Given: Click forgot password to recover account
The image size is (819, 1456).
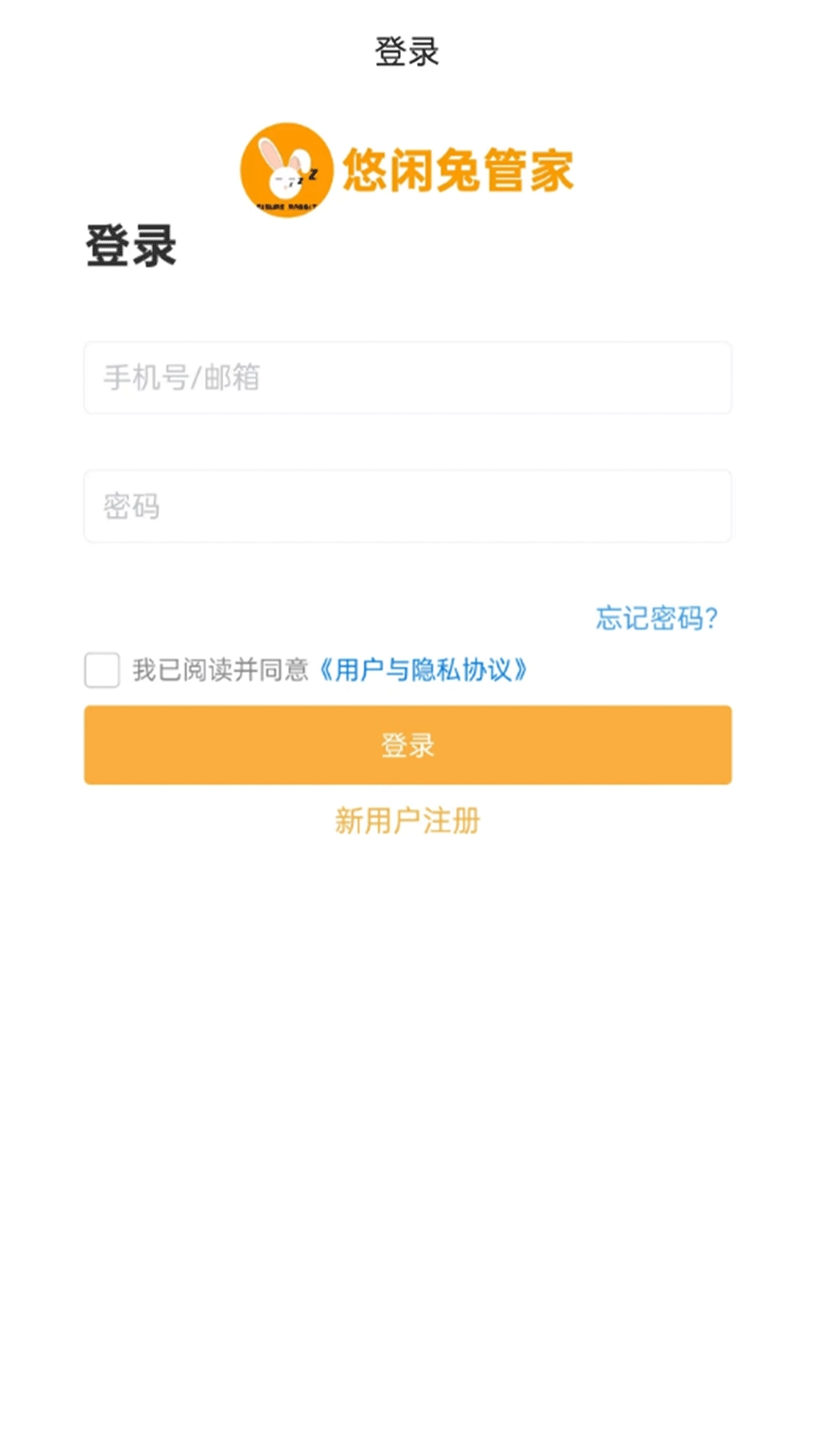Looking at the screenshot, I should pyautogui.click(x=657, y=618).
